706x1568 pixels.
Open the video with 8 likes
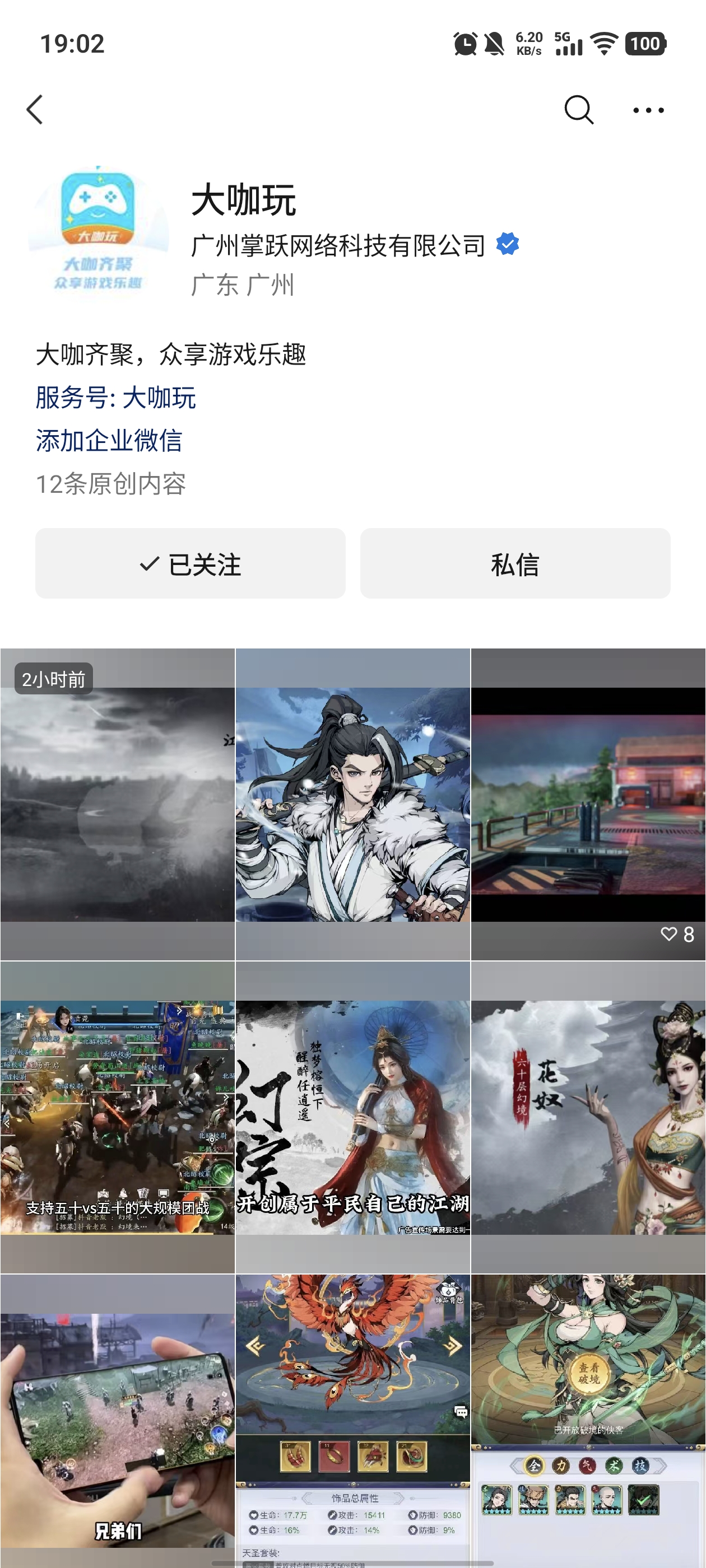(588, 804)
